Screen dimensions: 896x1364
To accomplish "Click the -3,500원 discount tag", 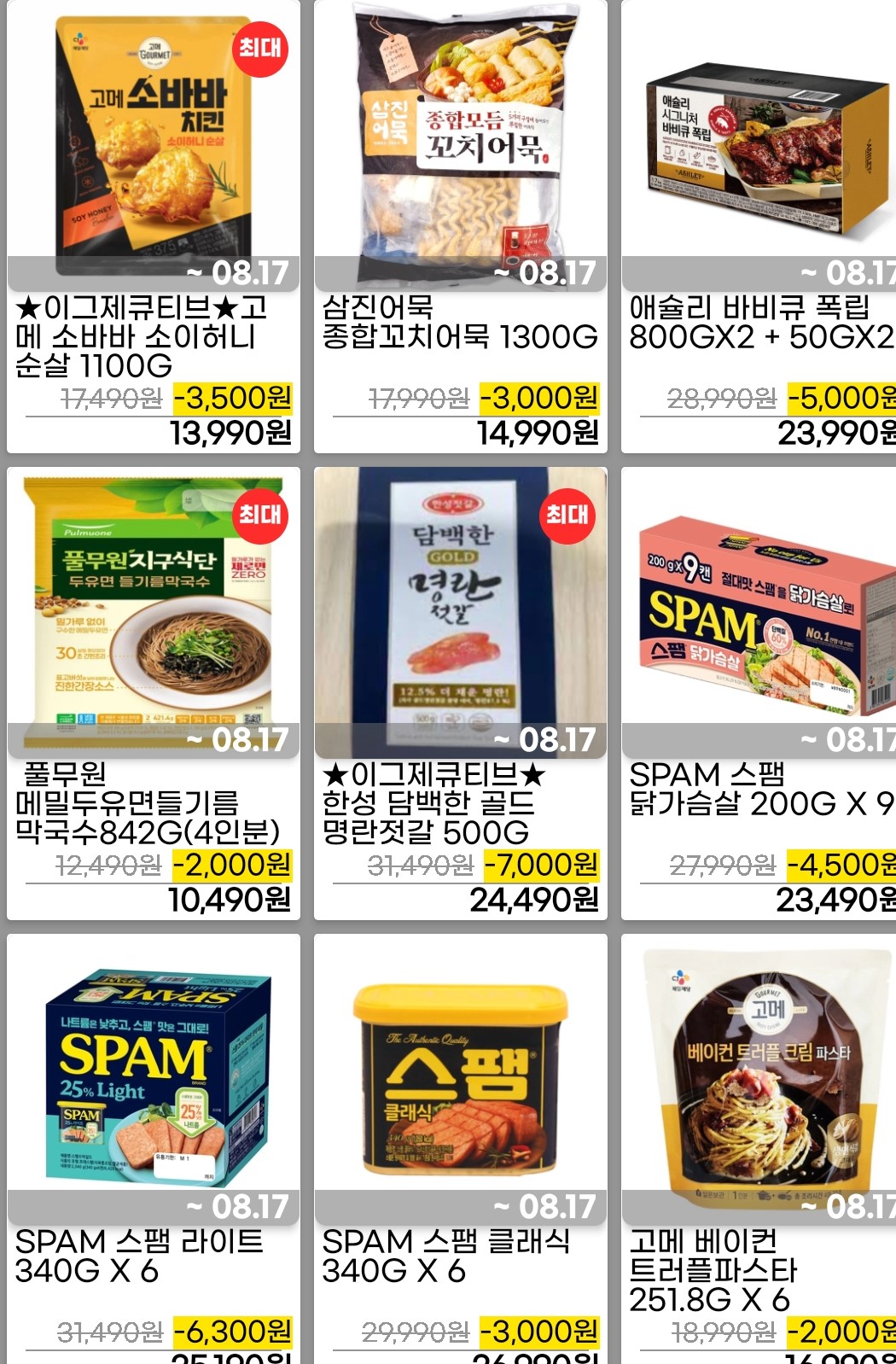I will [x=229, y=398].
